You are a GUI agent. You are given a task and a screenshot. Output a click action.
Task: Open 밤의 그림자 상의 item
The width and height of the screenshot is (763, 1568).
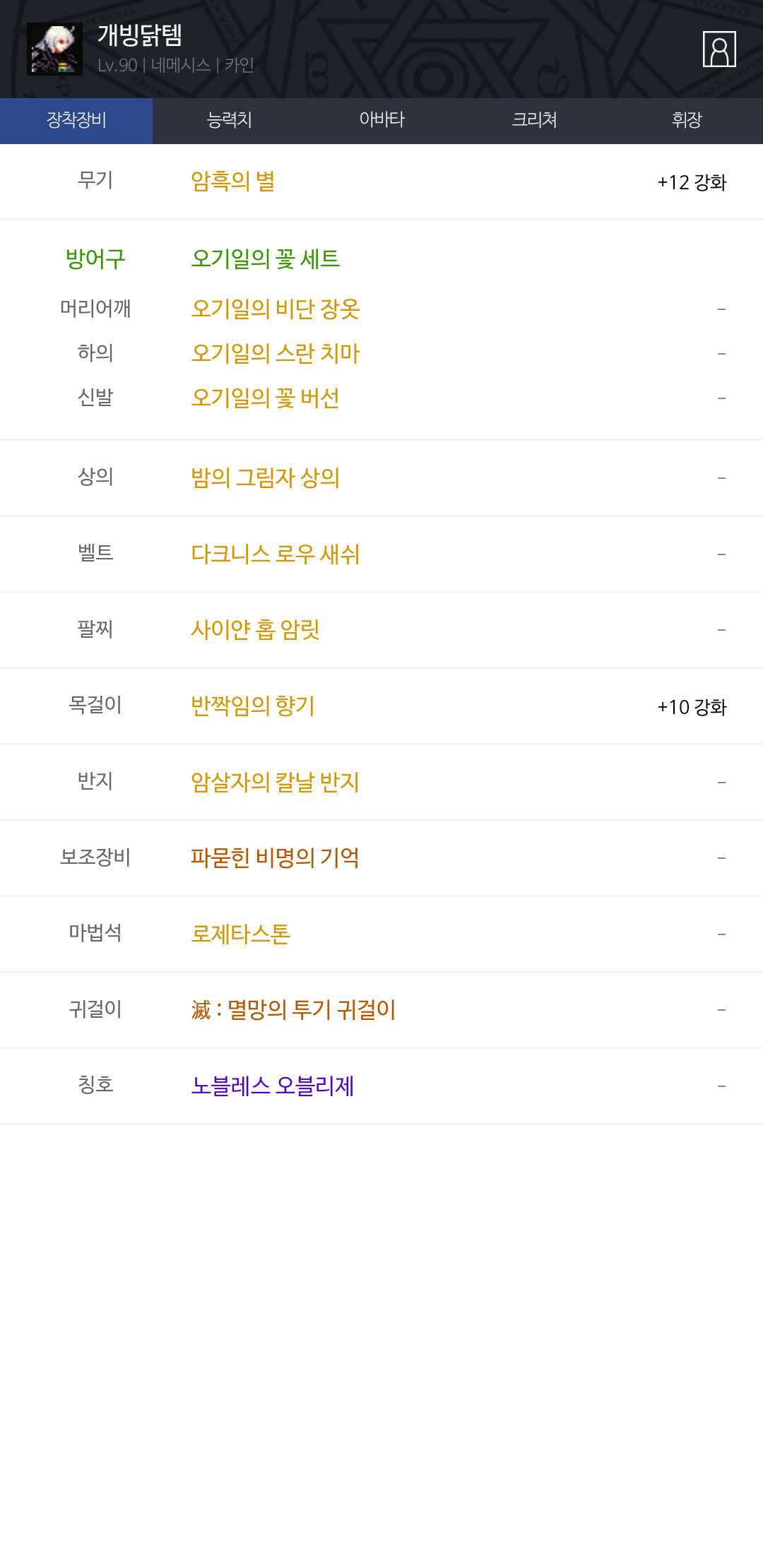265,478
